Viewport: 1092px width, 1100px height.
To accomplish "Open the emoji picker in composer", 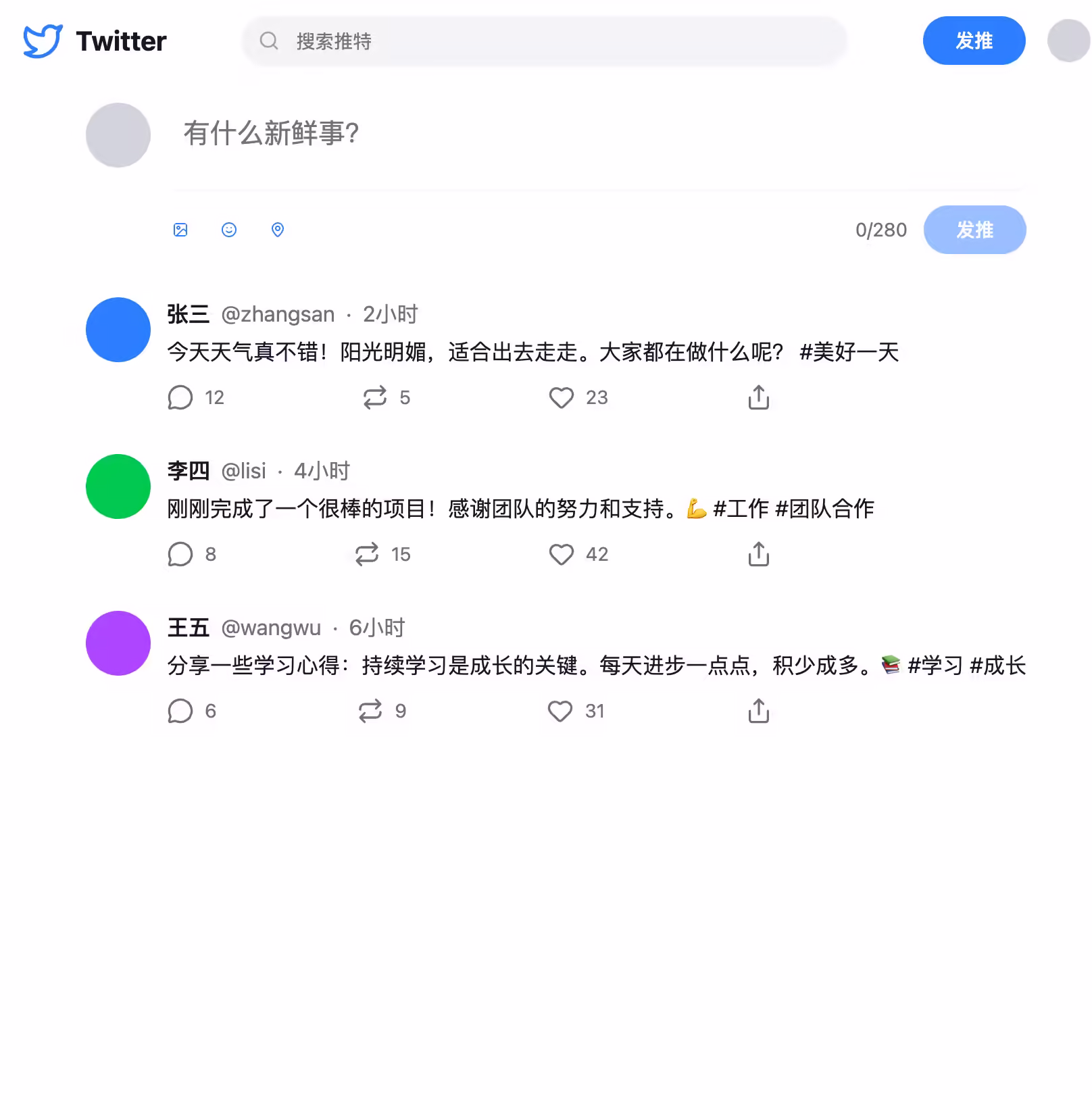I will coord(229,230).
